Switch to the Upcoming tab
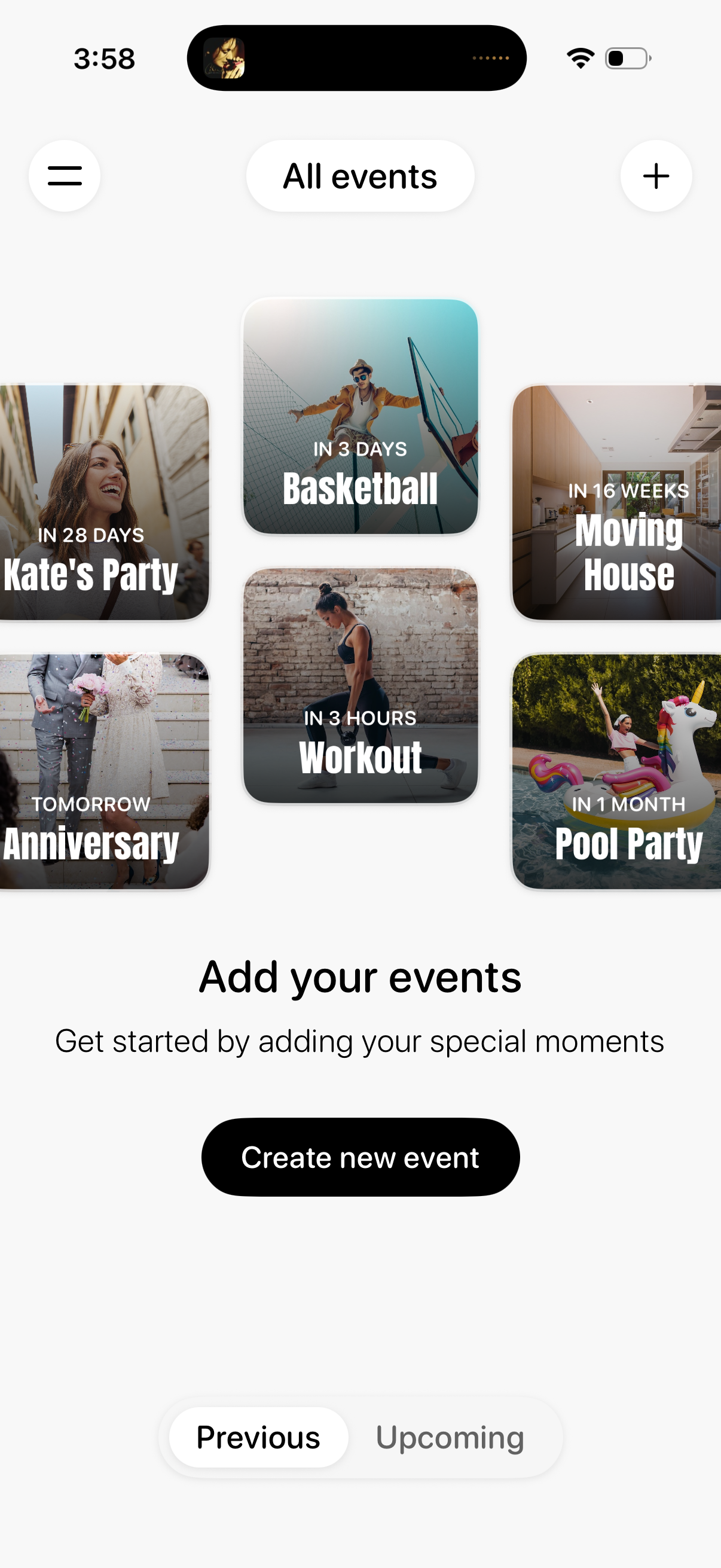721x1568 pixels. (450, 1437)
